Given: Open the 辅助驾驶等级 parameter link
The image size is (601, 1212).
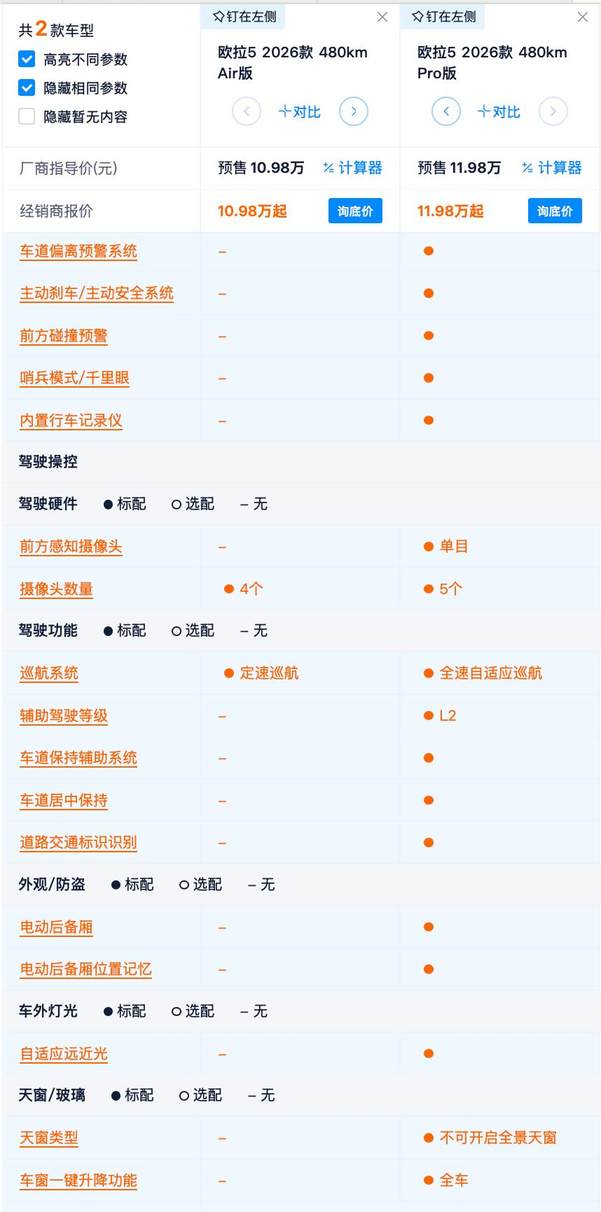Looking at the screenshot, I should 64,716.
